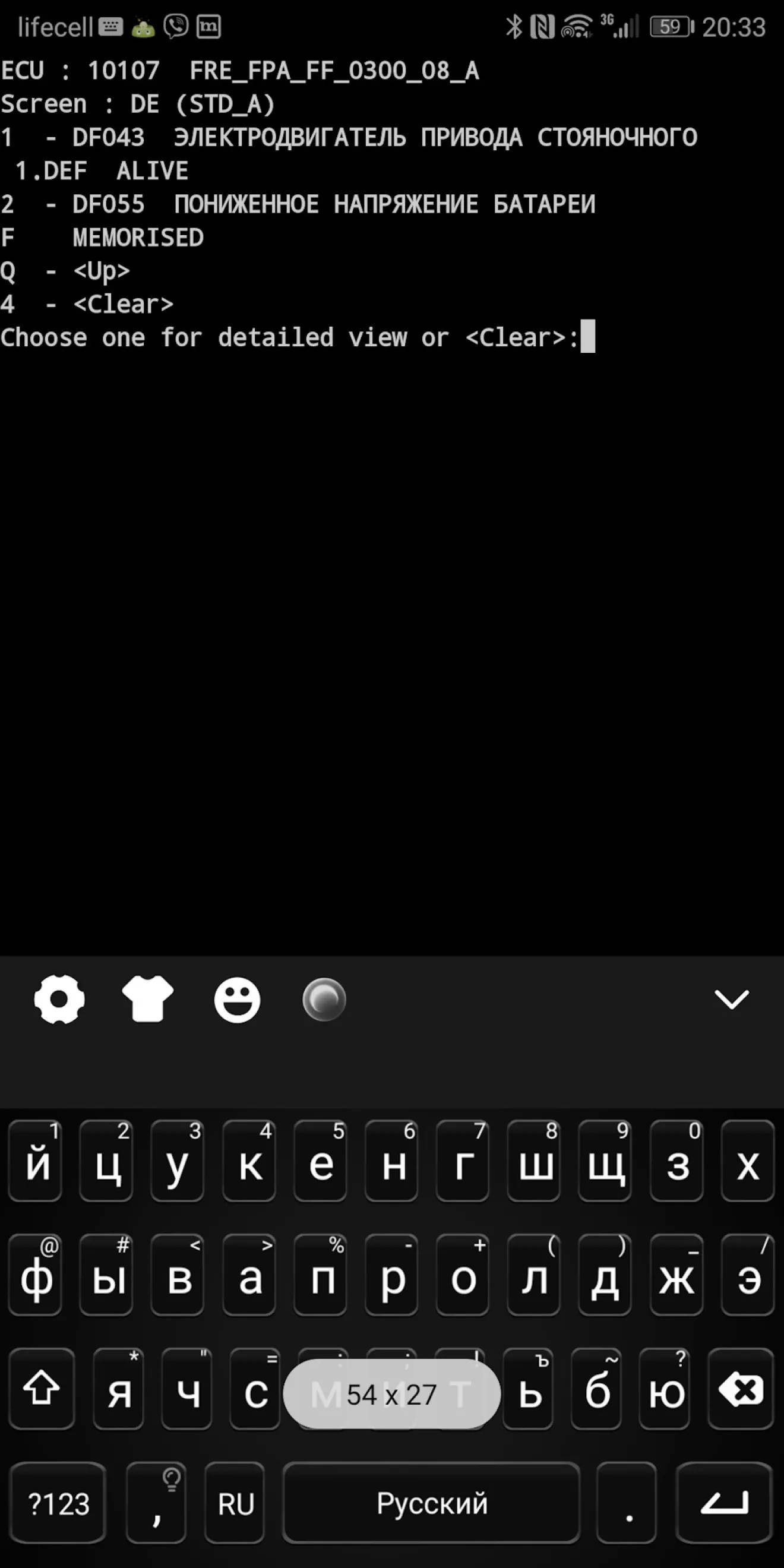Tap the backspace key
The width and height of the screenshot is (784, 1568).
[740, 1389]
